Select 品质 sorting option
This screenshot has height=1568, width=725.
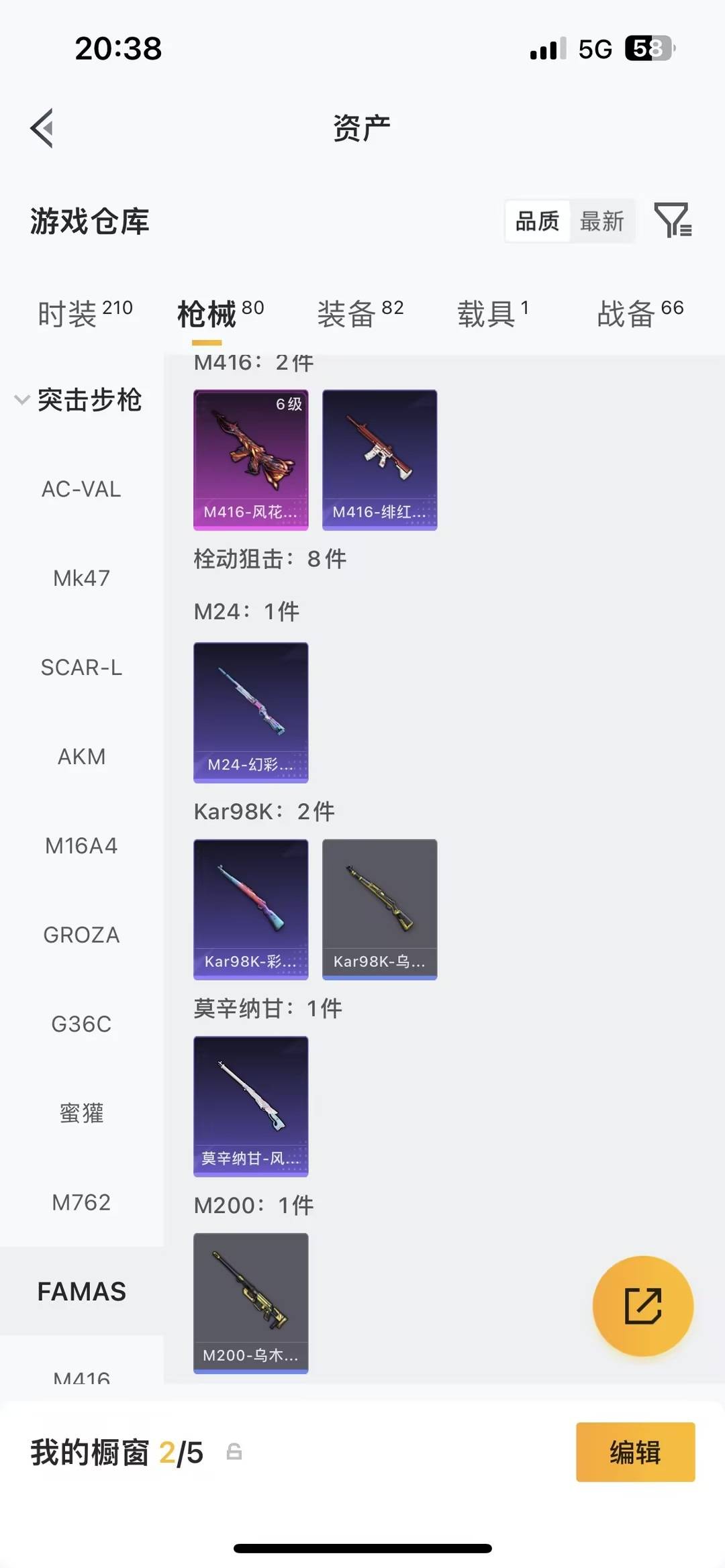[x=536, y=221]
